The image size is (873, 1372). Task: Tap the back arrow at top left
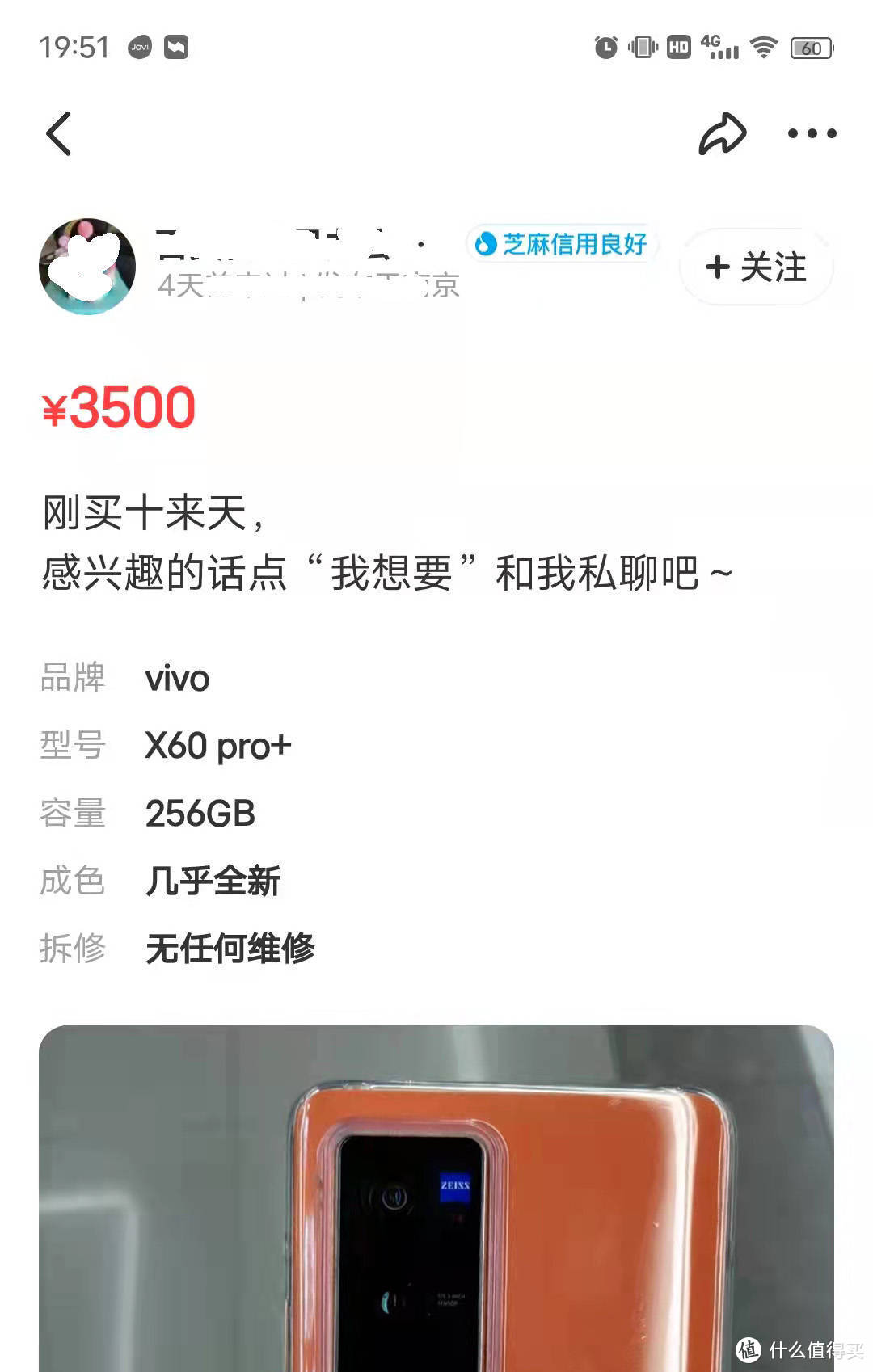[58, 133]
